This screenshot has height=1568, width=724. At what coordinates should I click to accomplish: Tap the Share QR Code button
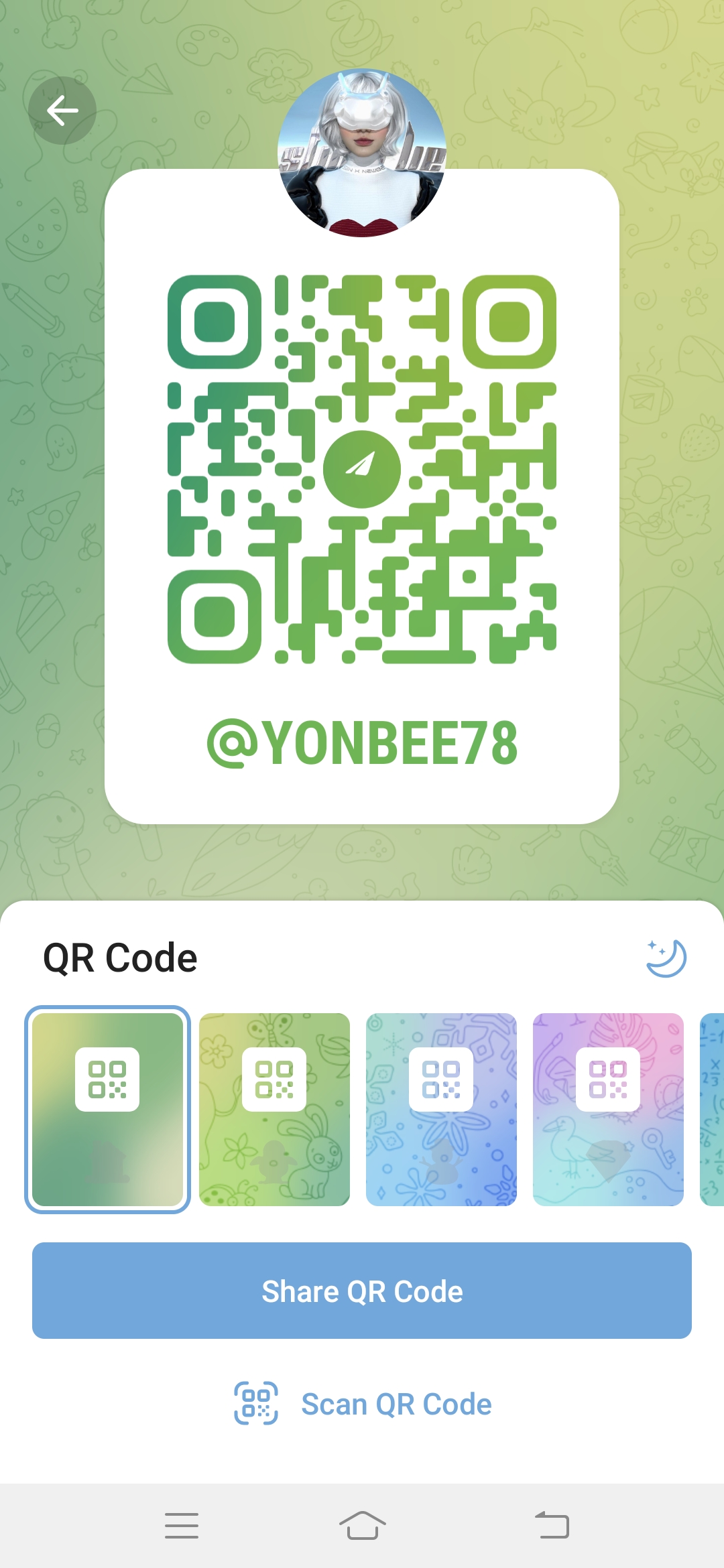click(x=362, y=1291)
